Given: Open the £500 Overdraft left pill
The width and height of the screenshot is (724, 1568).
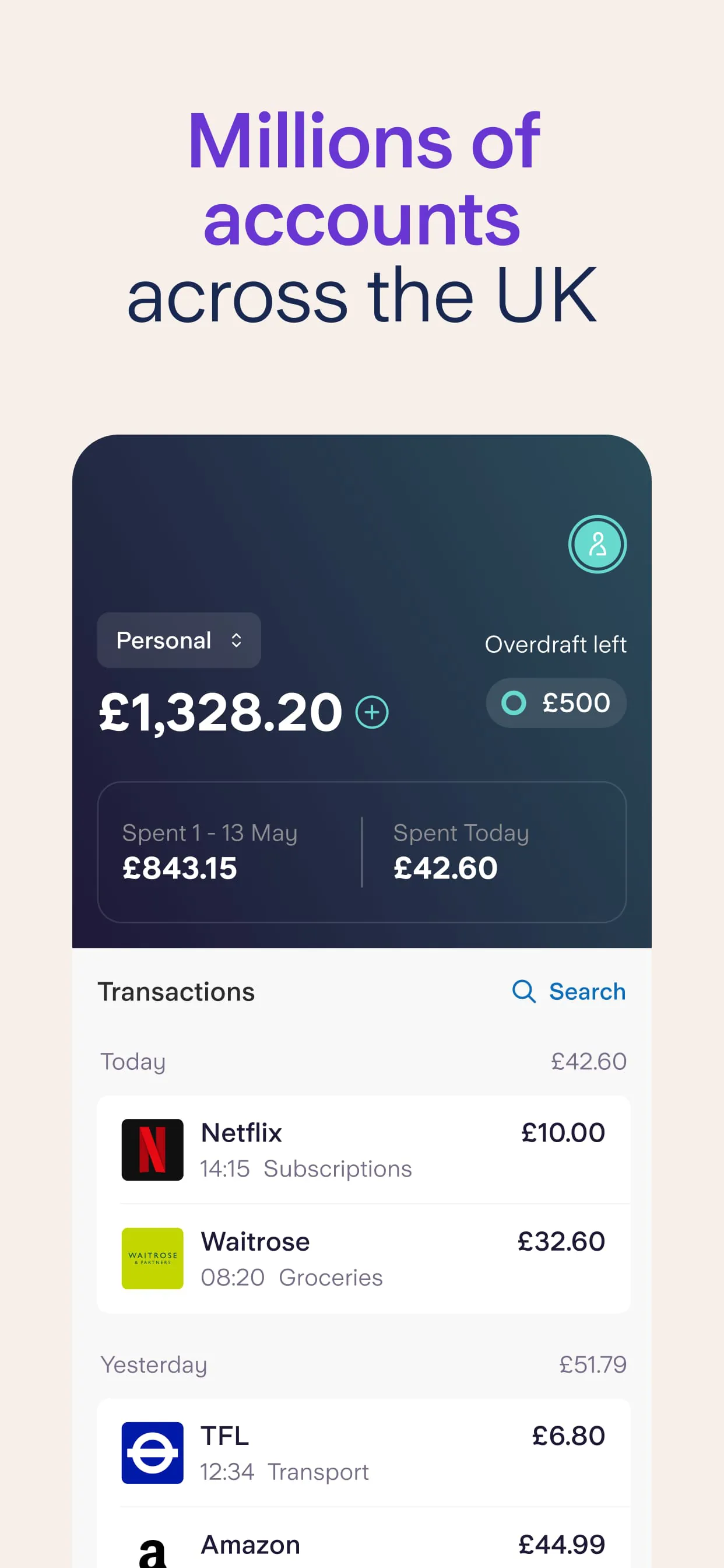Looking at the screenshot, I should (556, 702).
